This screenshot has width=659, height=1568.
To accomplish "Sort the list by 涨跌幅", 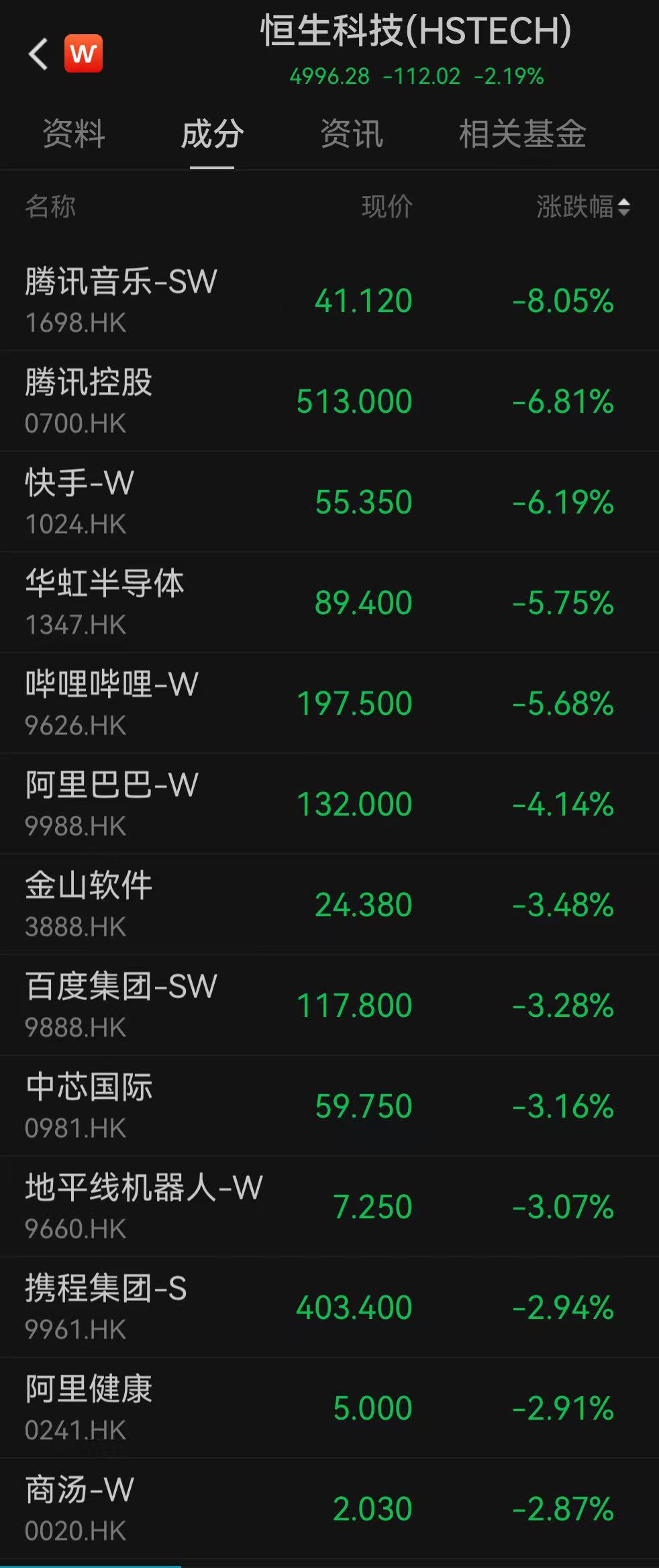I will point(582,207).
